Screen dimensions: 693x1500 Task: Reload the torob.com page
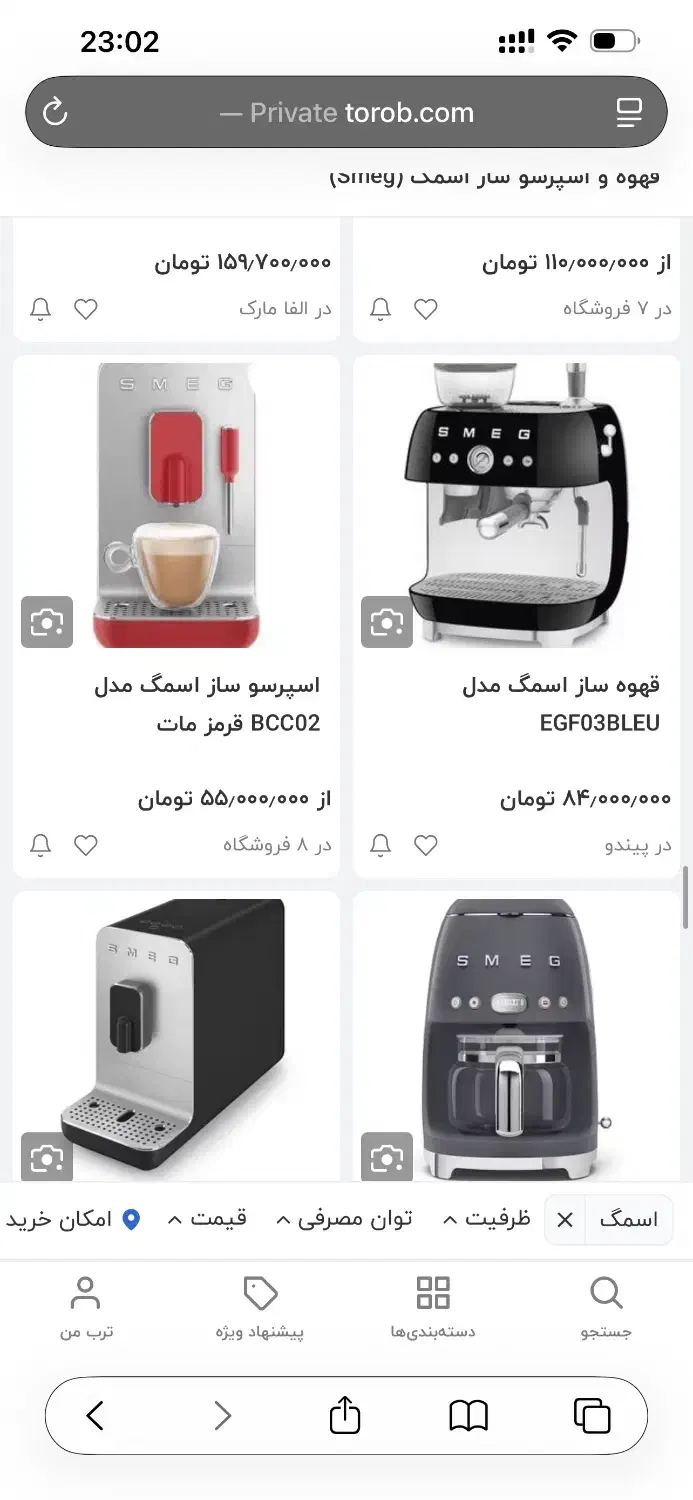(56, 112)
